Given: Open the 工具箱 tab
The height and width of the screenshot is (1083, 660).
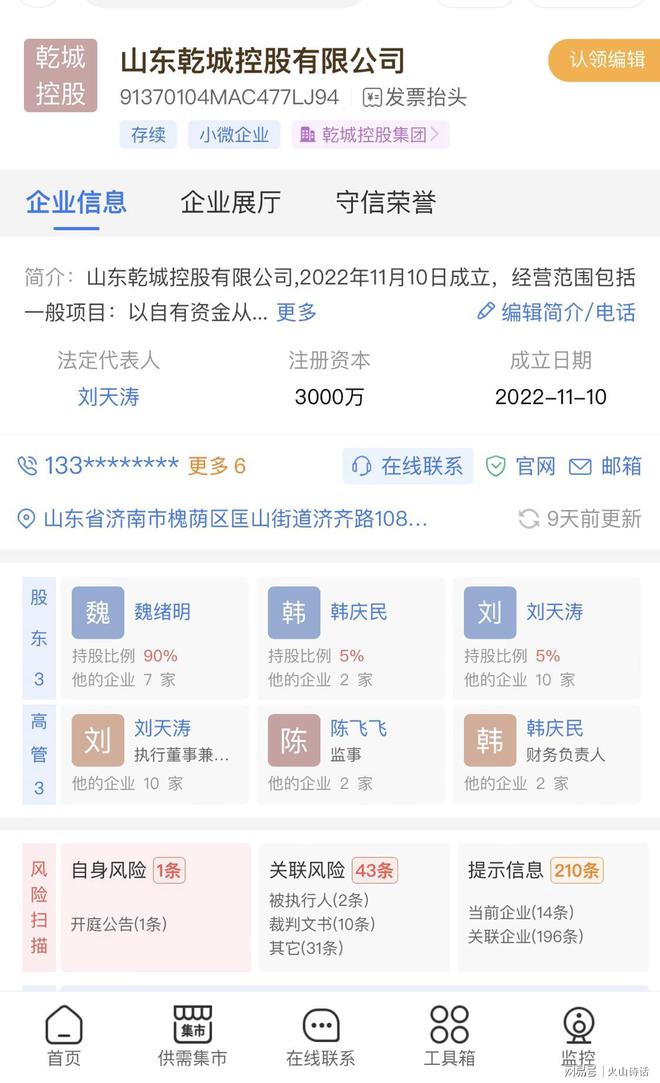Looking at the screenshot, I should (449, 1037).
